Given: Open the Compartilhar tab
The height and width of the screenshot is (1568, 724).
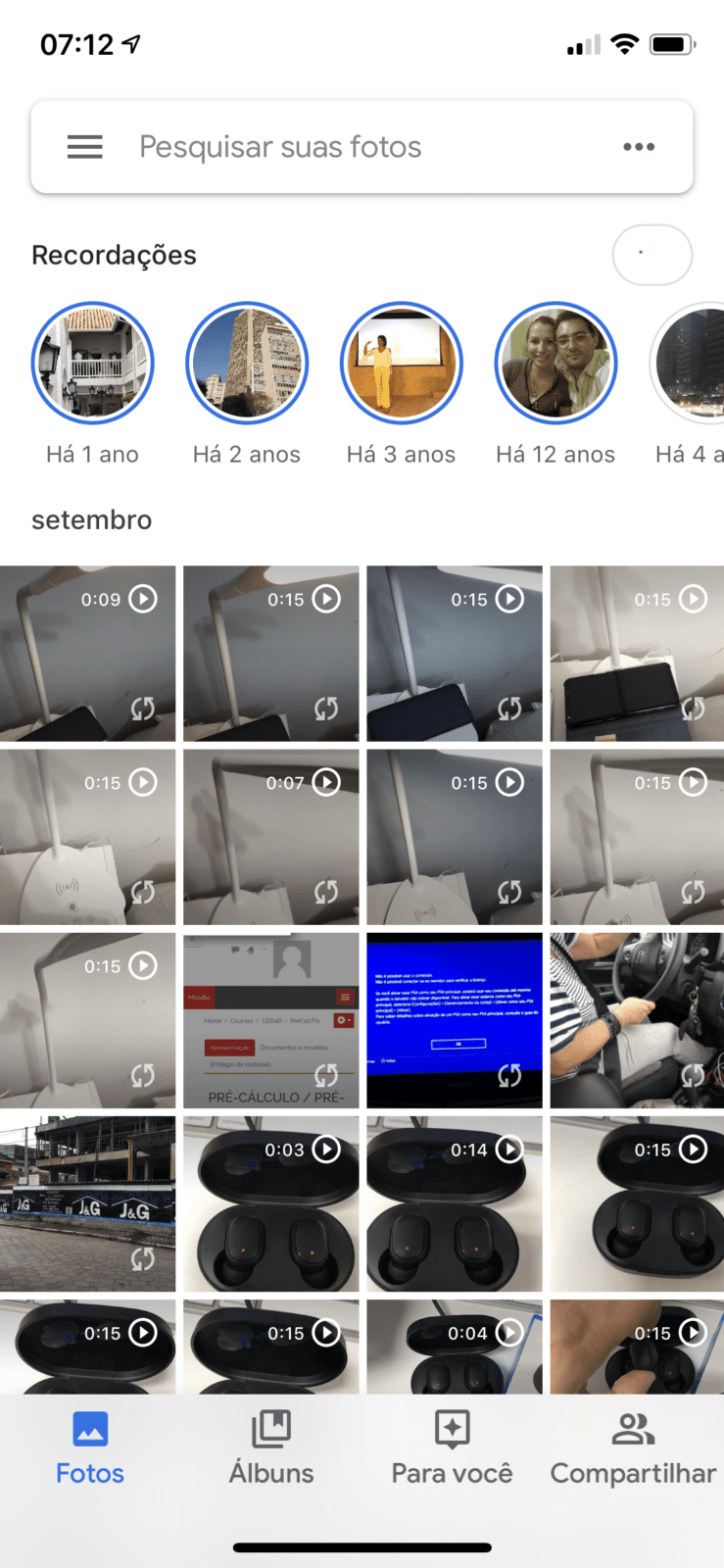Looking at the screenshot, I should pos(633,1449).
